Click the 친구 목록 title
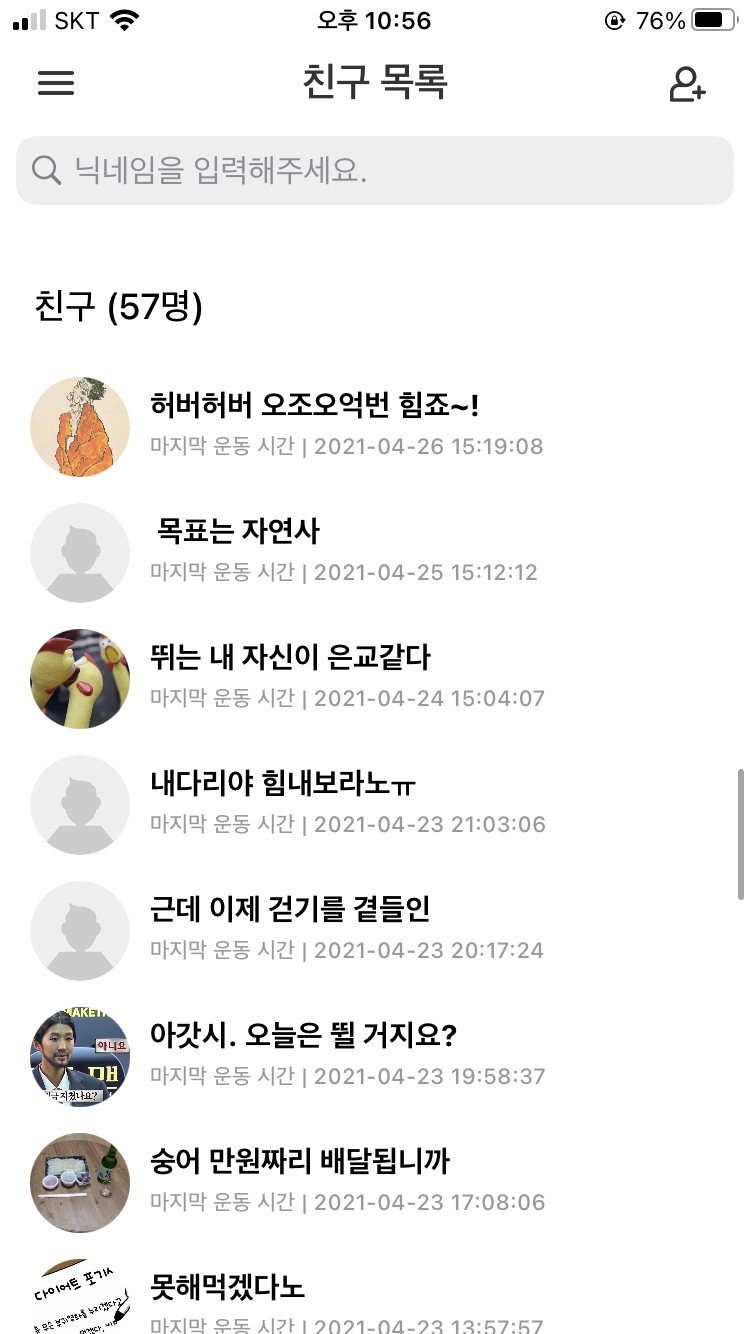Image resolution: width=750 pixels, height=1334 pixels. (375, 84)
